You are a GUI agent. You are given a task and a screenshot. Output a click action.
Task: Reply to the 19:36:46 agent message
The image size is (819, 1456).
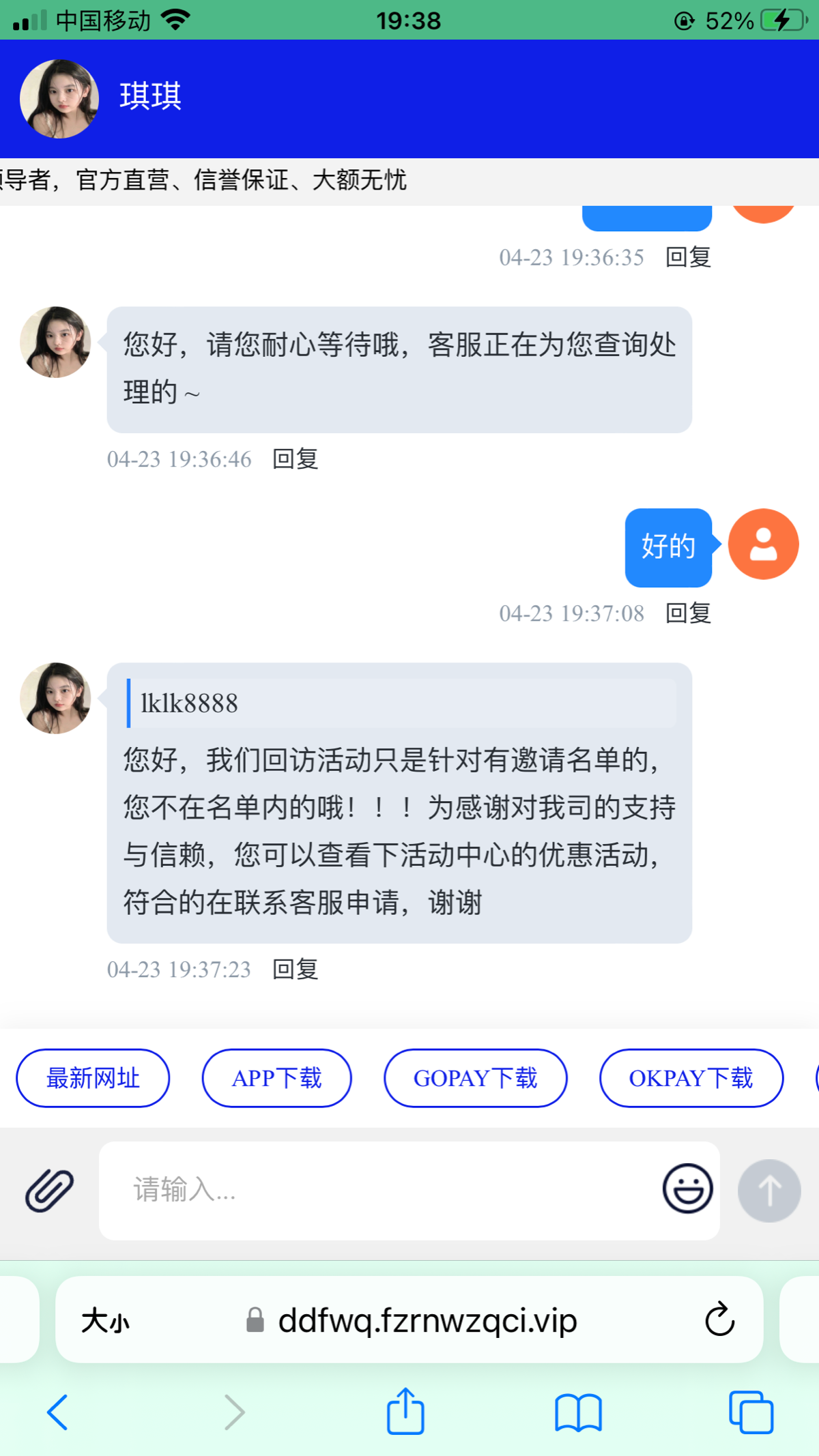(295, 459)
